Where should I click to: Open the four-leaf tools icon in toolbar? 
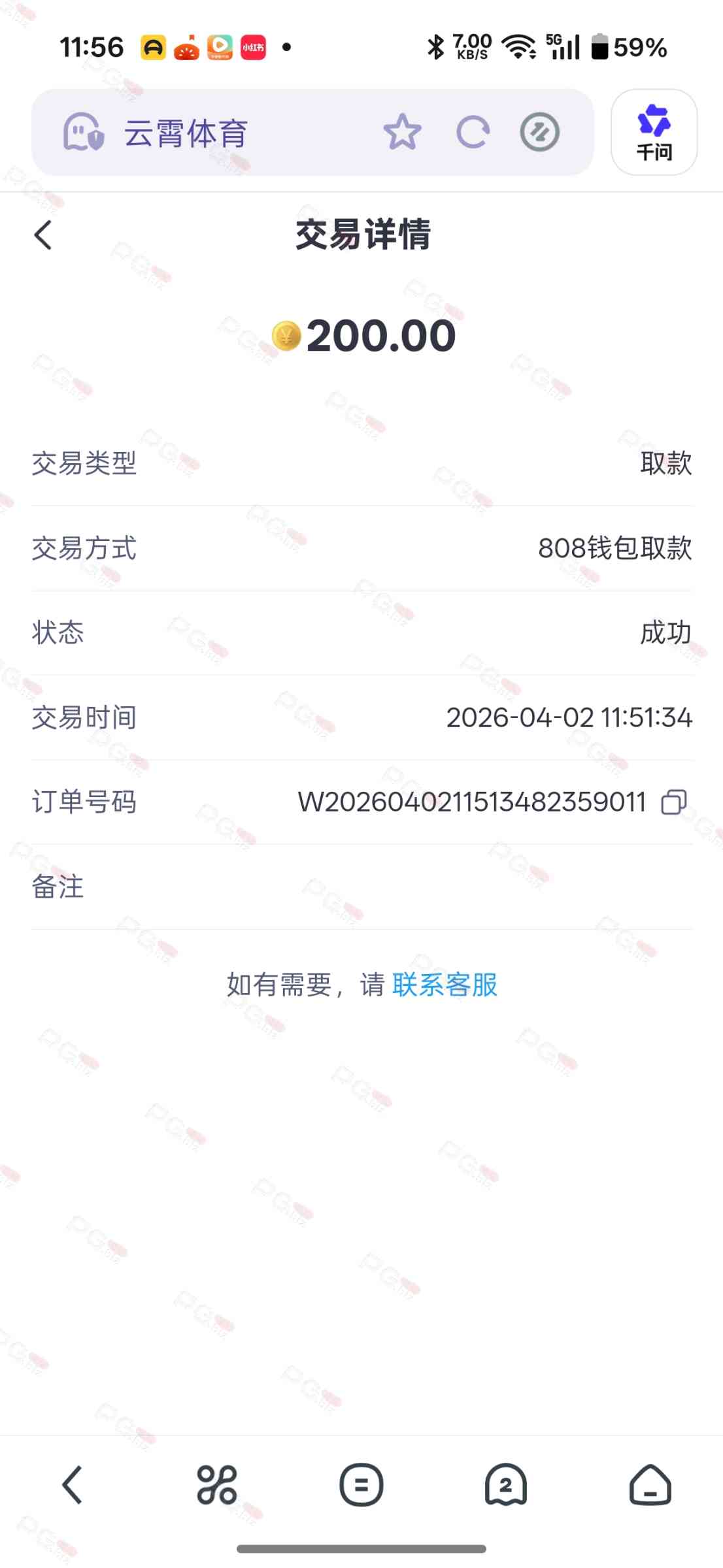pyautogui.click(x=216, y=1485)
